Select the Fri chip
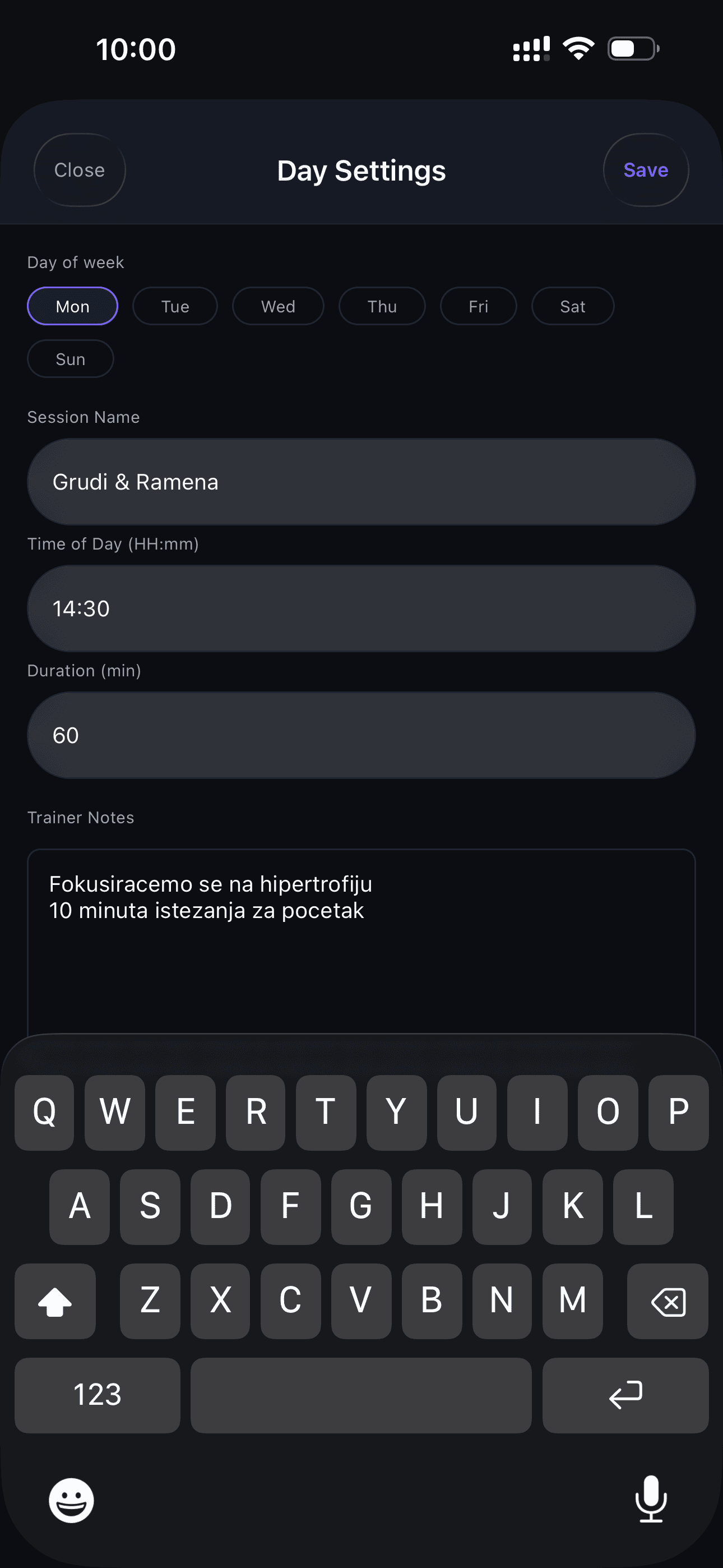 (478, 306)
